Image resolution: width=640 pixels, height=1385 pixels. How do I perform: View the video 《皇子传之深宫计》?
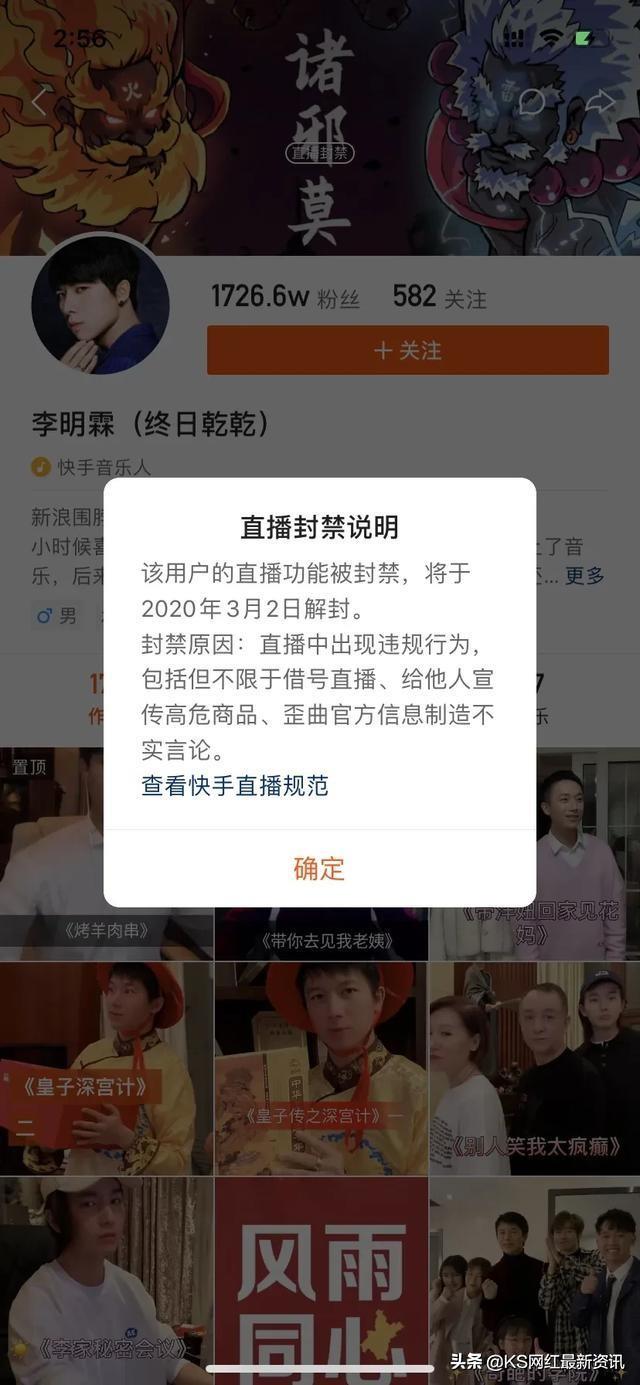point(320,1070)
